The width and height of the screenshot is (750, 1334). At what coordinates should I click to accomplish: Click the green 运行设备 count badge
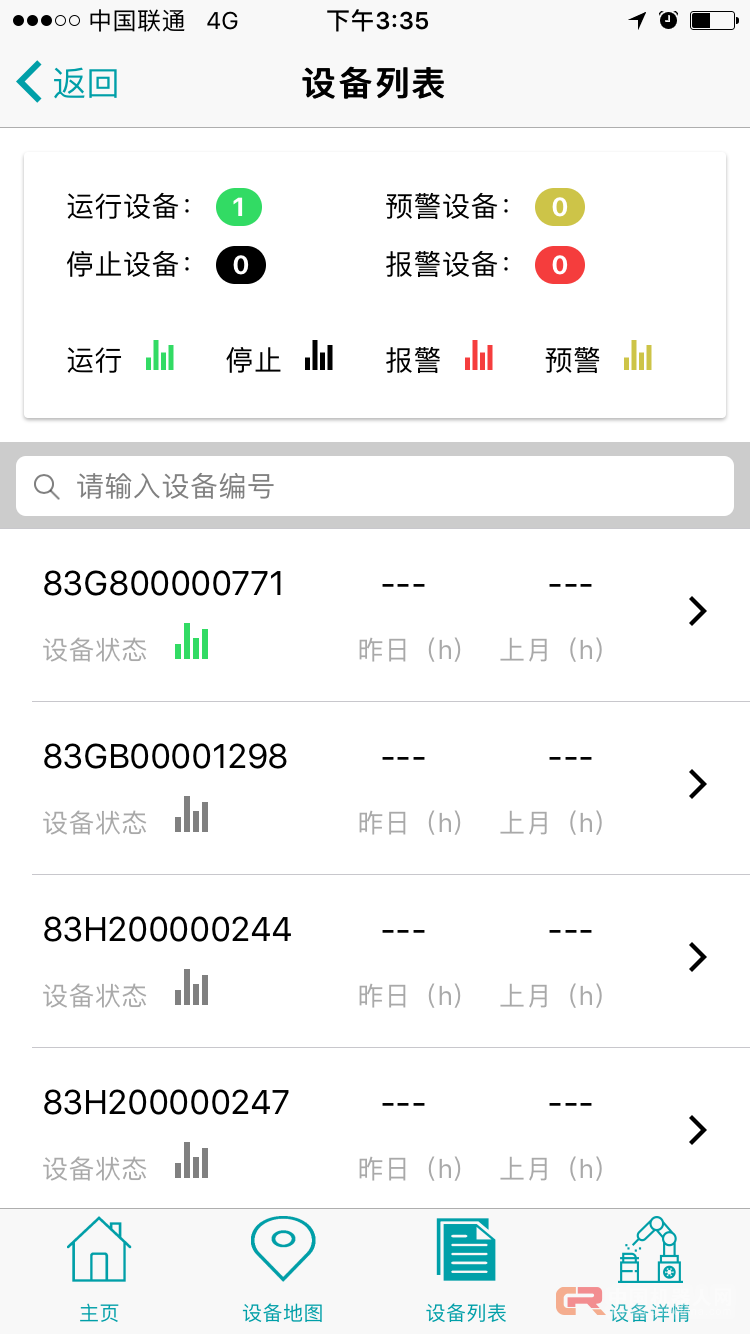[238, 207]
